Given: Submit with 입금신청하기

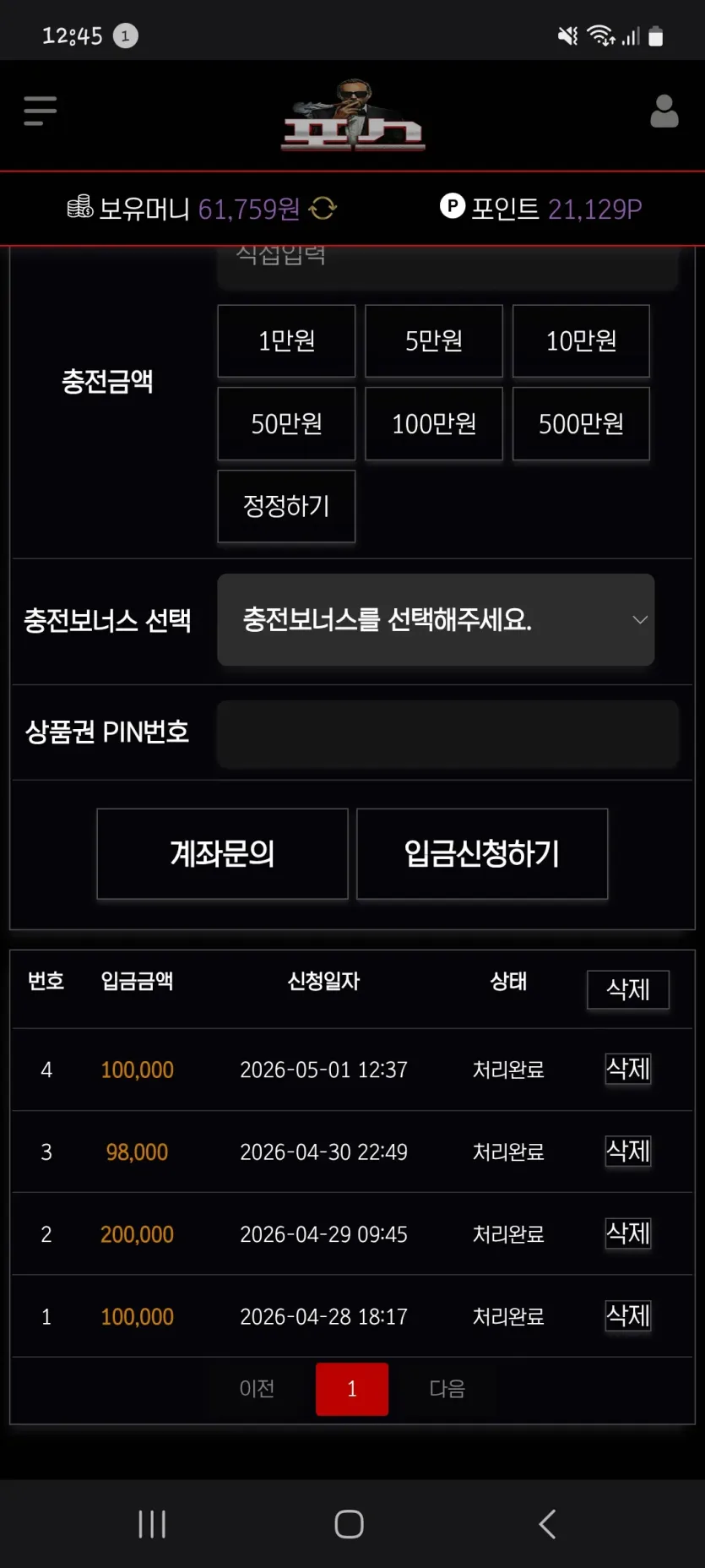Looking at the screenshot, I should [x=482, y=853].
